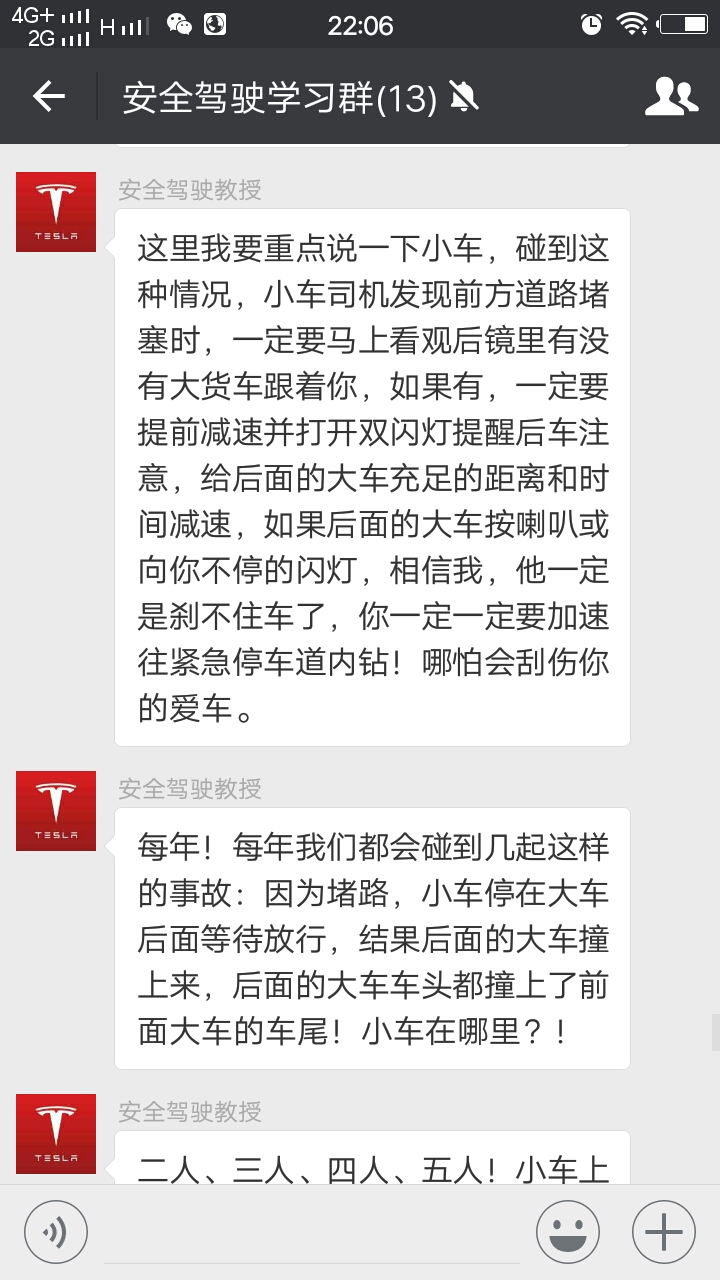Open group members via contacts icon
The height and width of the screenshot is (1280, 720).
674,97
